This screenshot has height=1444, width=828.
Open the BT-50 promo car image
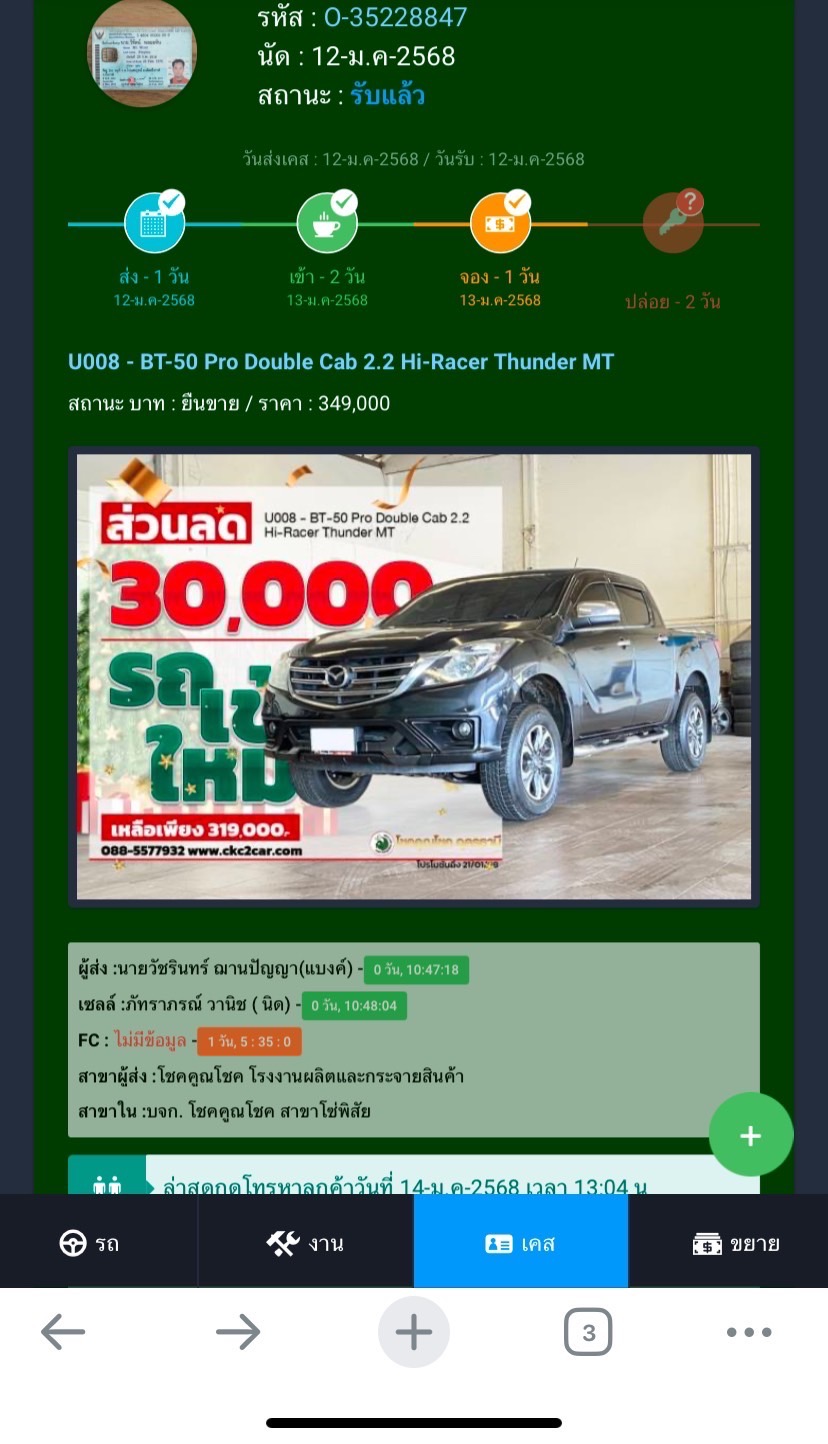pyautogui.click(x=414, y=677)
